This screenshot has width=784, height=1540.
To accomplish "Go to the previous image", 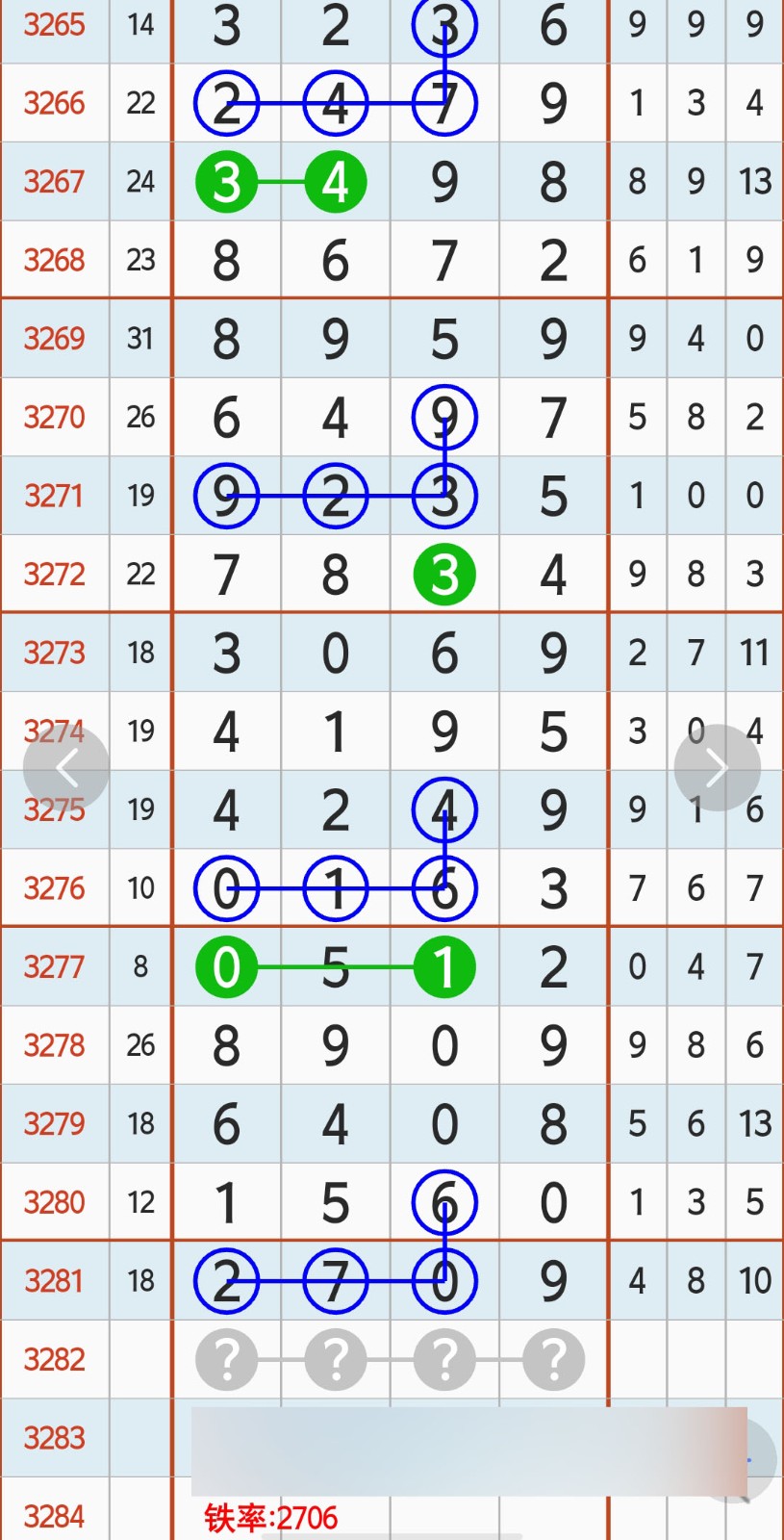I will (x=65, y=768).
